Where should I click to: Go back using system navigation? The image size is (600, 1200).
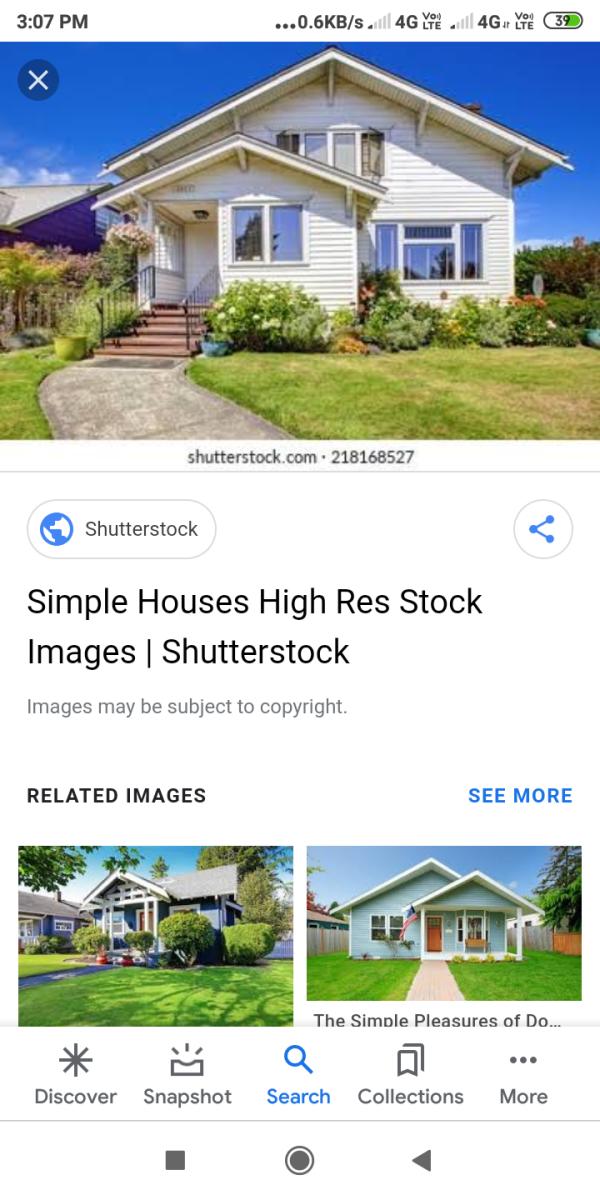pos(422,1160)
